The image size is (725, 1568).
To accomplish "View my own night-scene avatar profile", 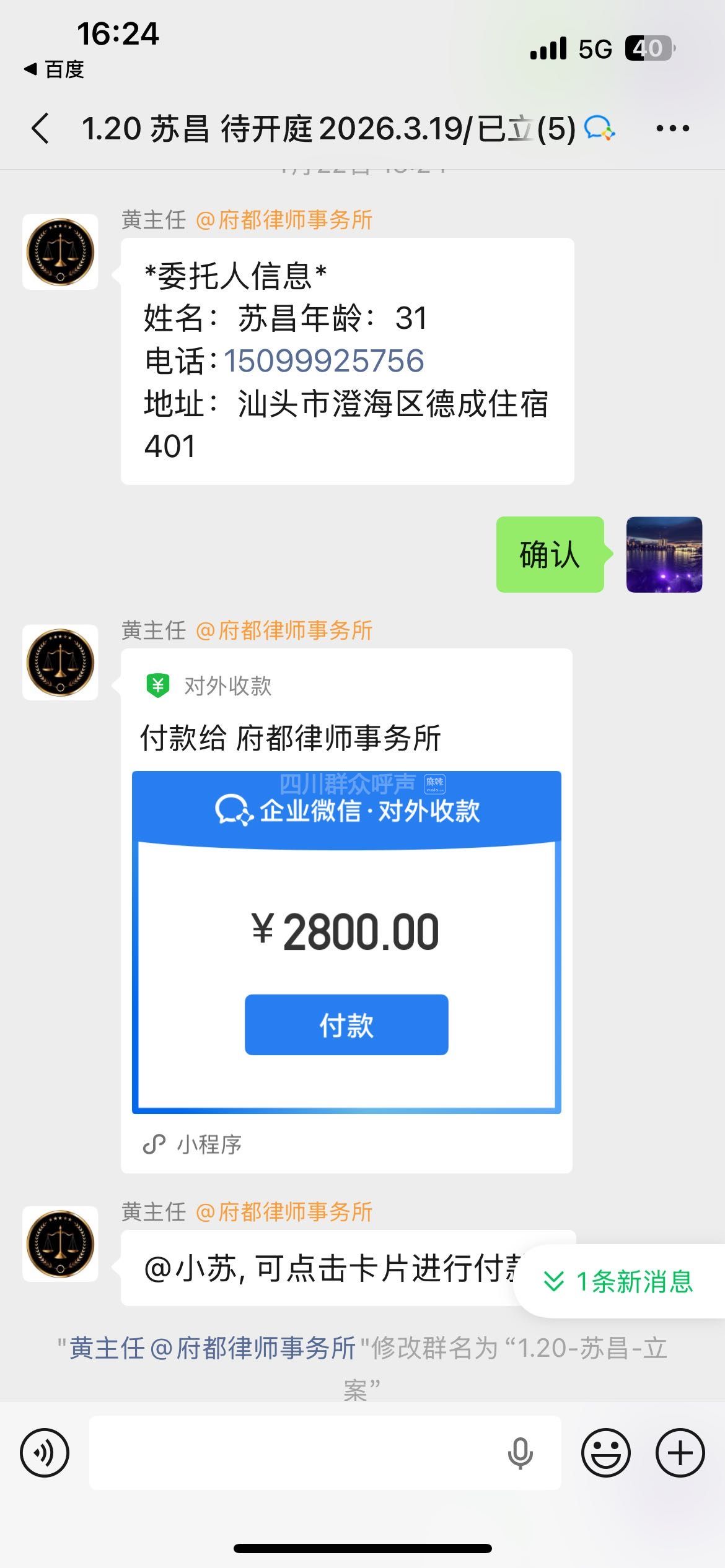I will click(x=664, y=554).
